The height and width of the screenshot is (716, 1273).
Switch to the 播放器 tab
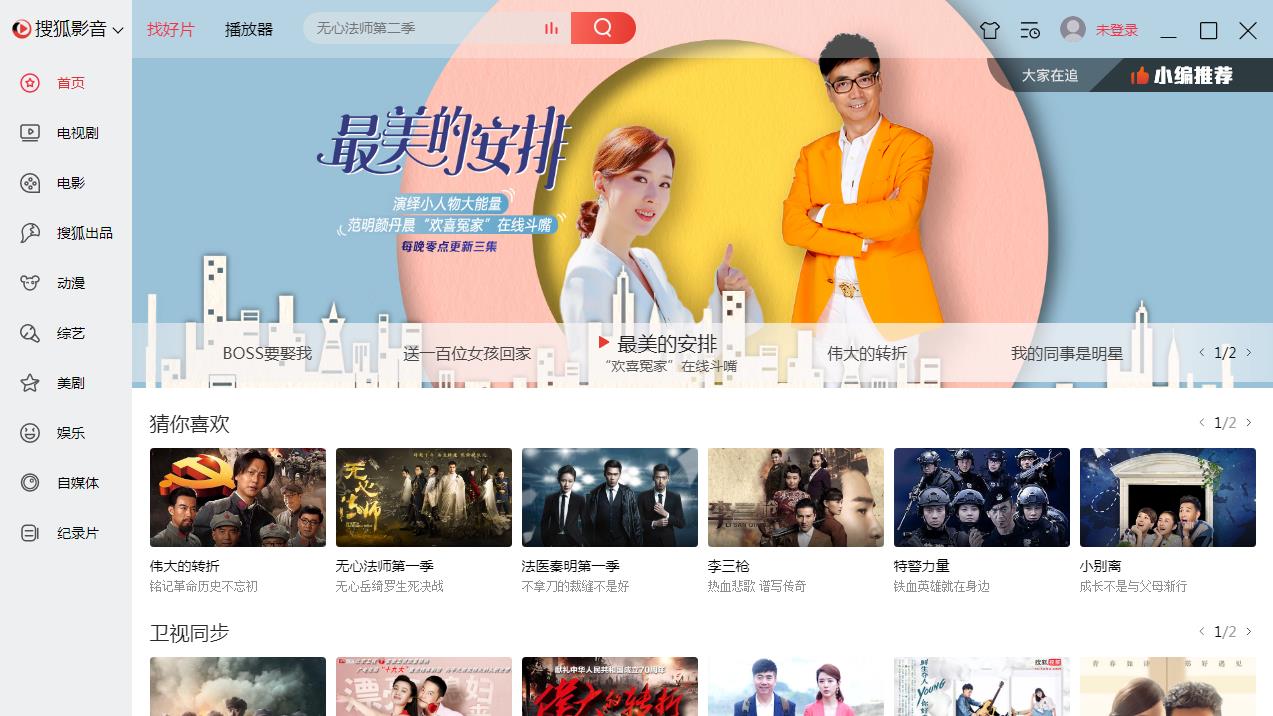click(x=249, y=29)
